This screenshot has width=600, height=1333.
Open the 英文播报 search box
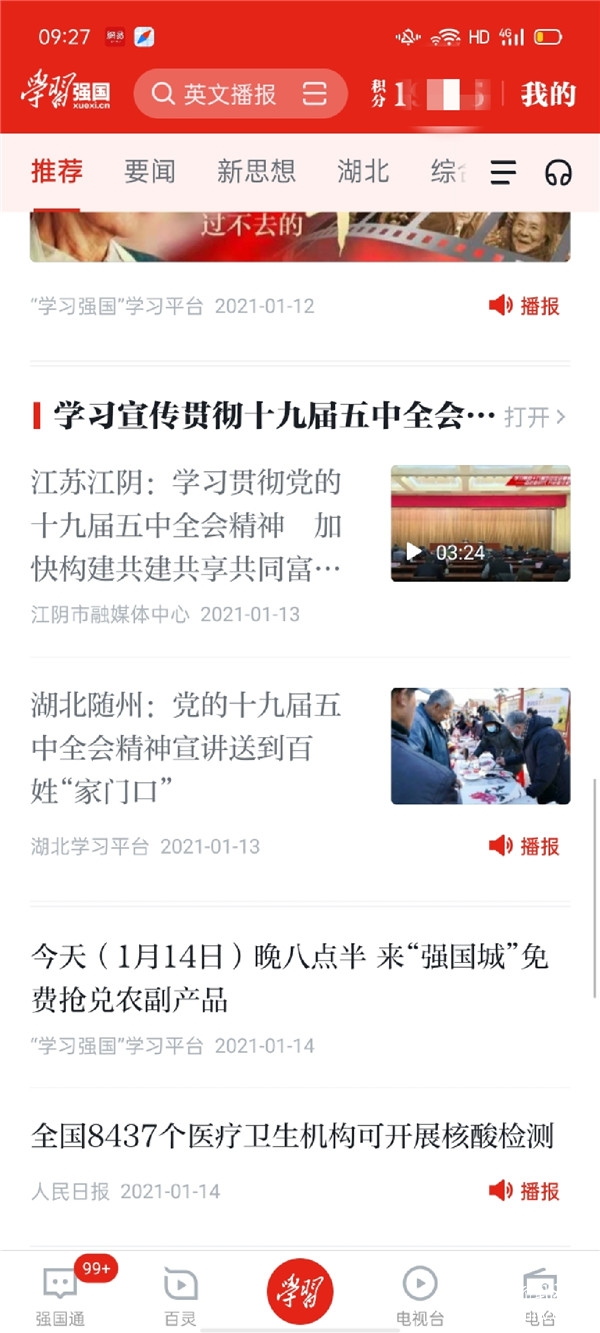coord(215,94)
